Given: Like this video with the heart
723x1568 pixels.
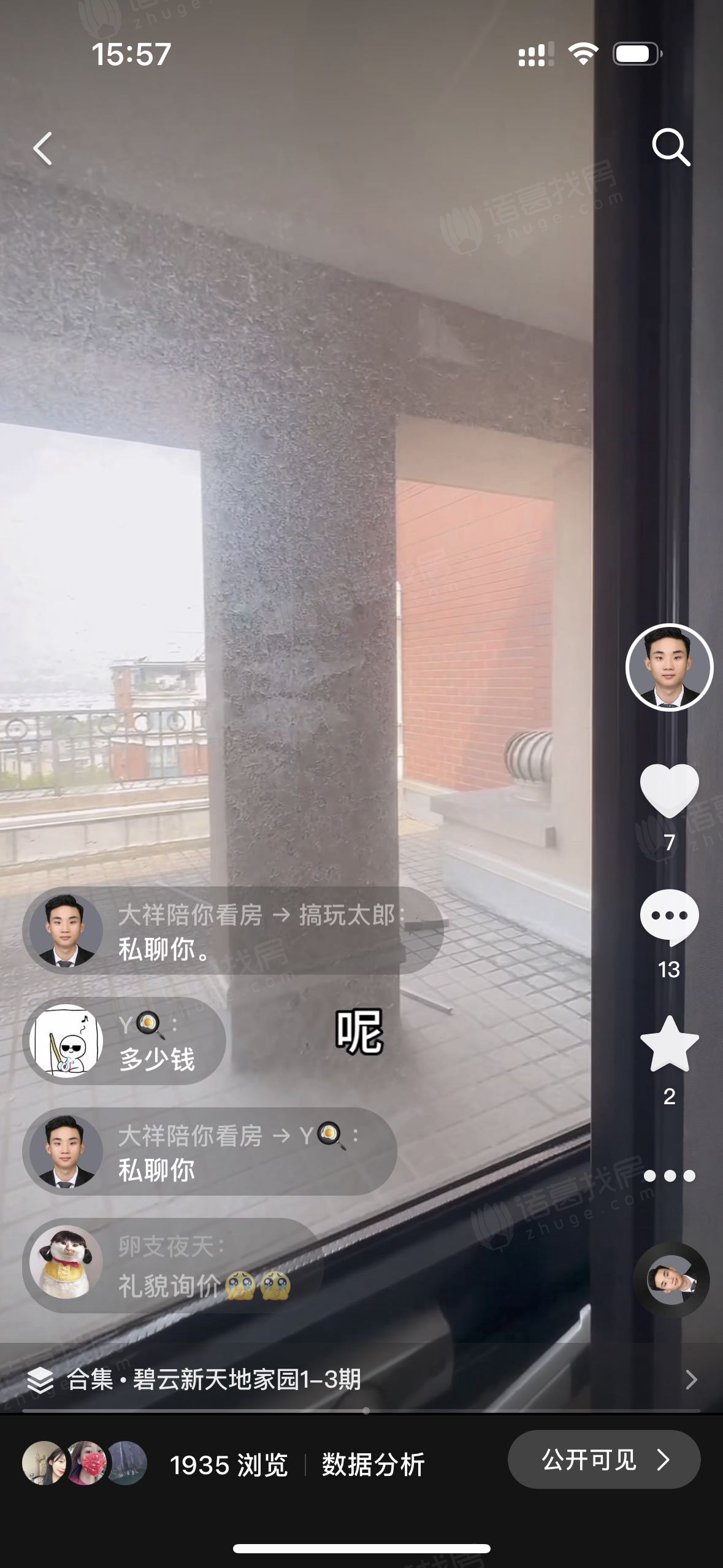Looking at the screenshot, I should (669, 791).
